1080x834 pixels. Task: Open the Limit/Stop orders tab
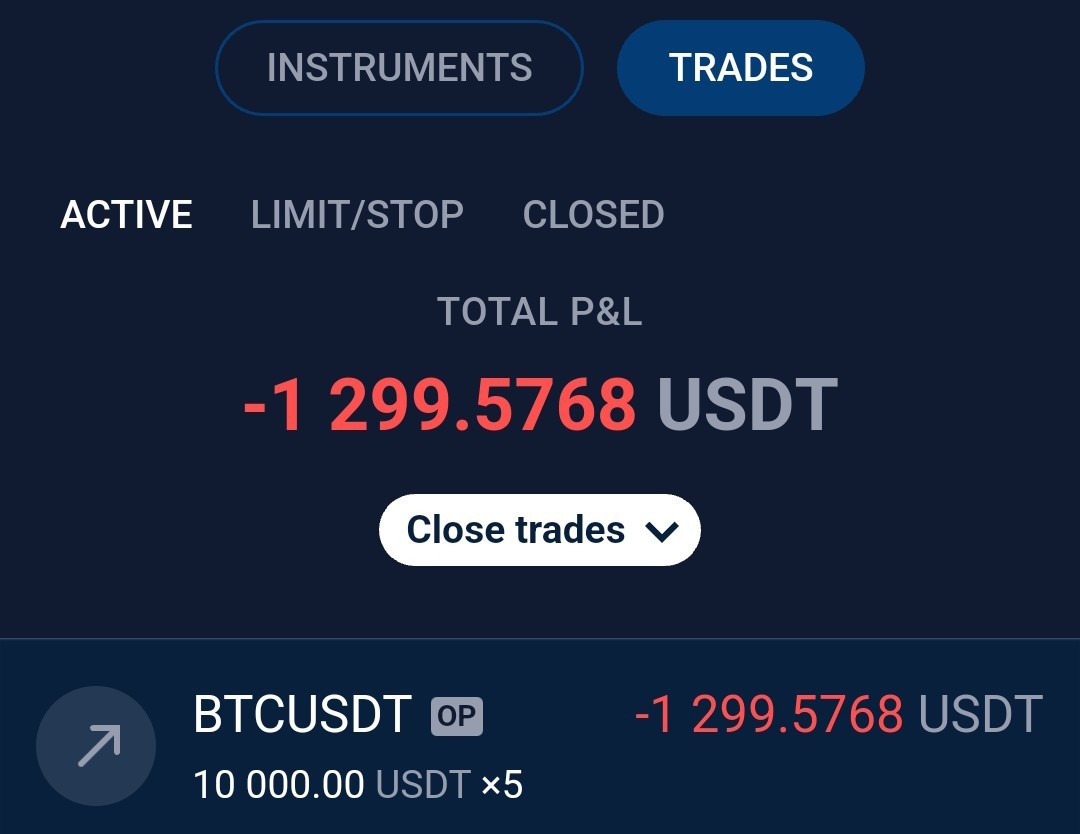pyautogui.click(x=357, y=214)
